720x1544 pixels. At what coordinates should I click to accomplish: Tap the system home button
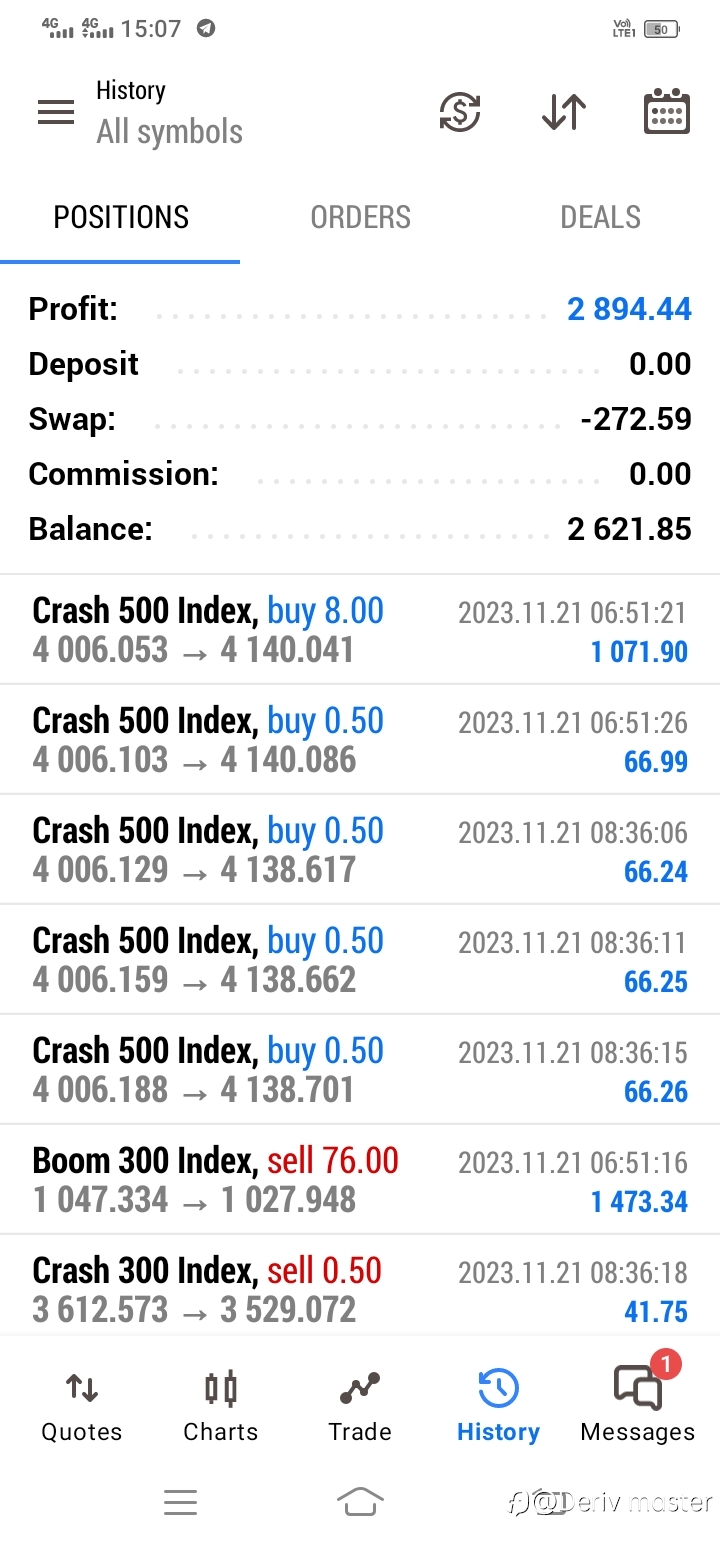pyautogui.click(x=360, y=1502)
